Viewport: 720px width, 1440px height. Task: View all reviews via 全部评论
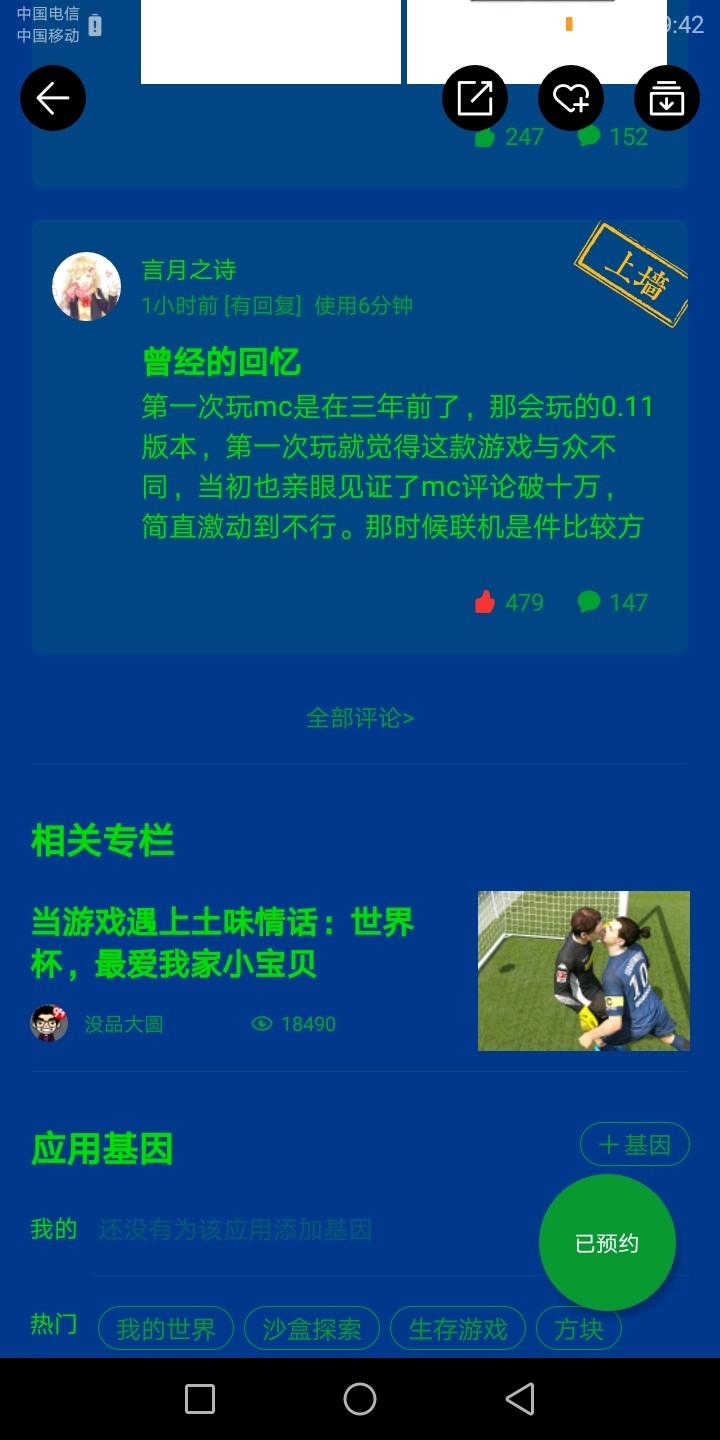360,718
